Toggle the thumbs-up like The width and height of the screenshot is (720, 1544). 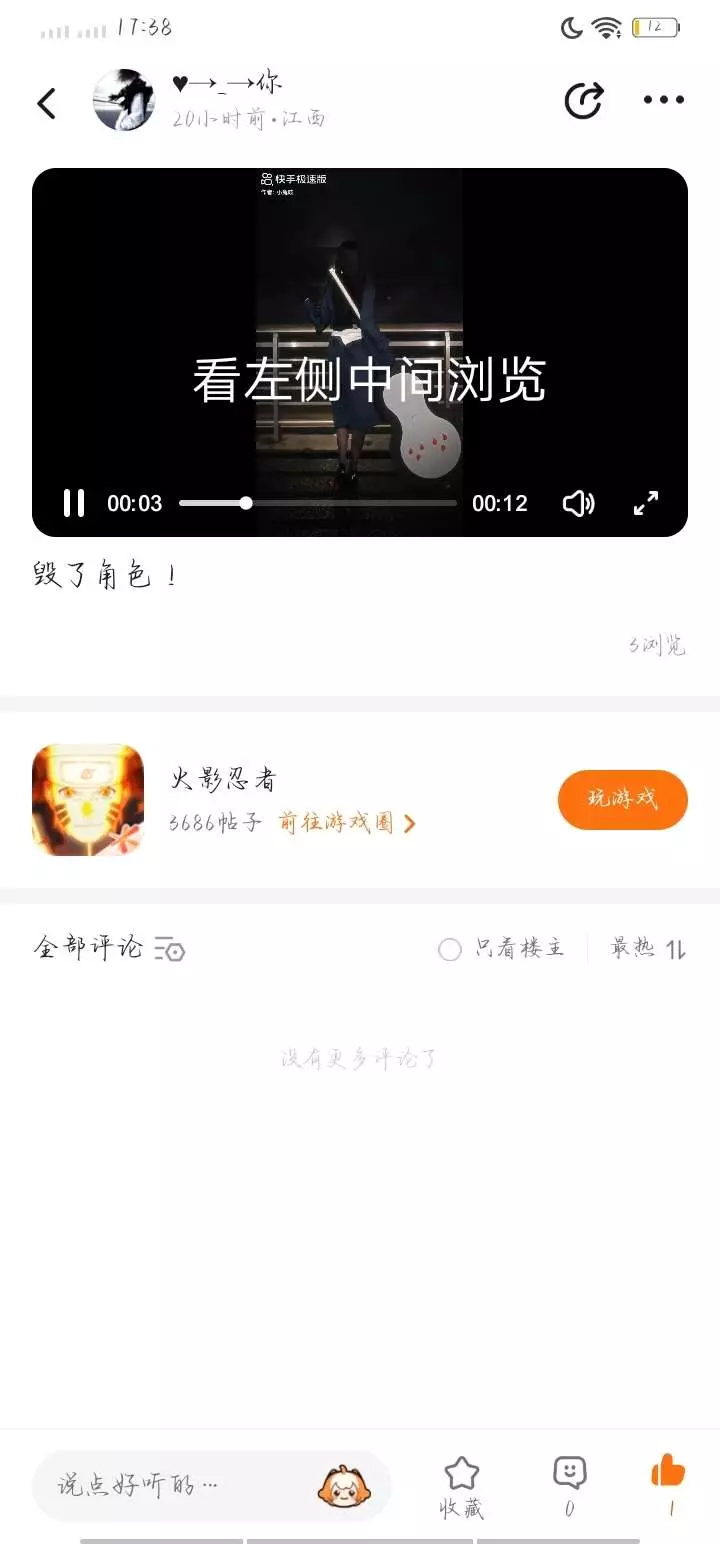668,1473
